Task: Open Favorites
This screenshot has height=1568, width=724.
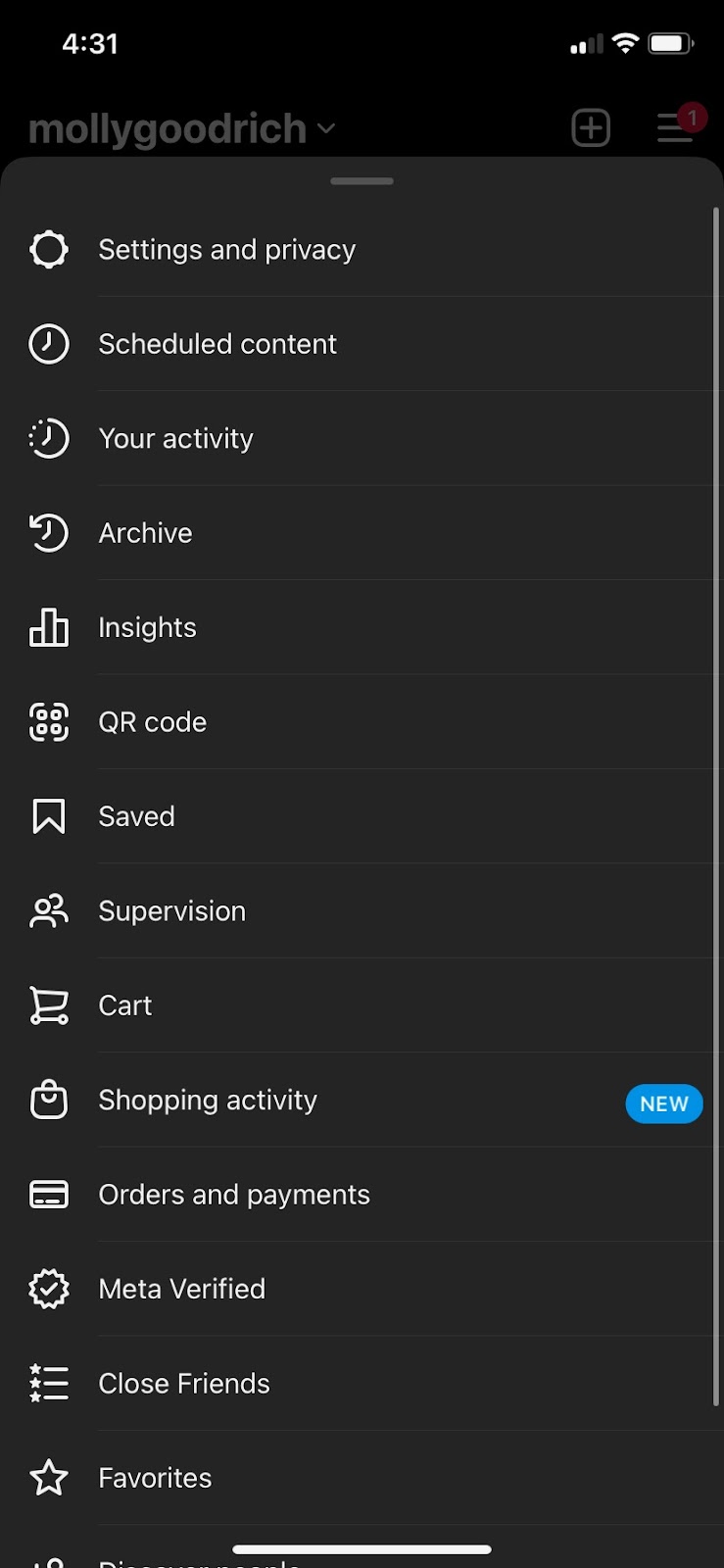Action: tap(156, 1478)
